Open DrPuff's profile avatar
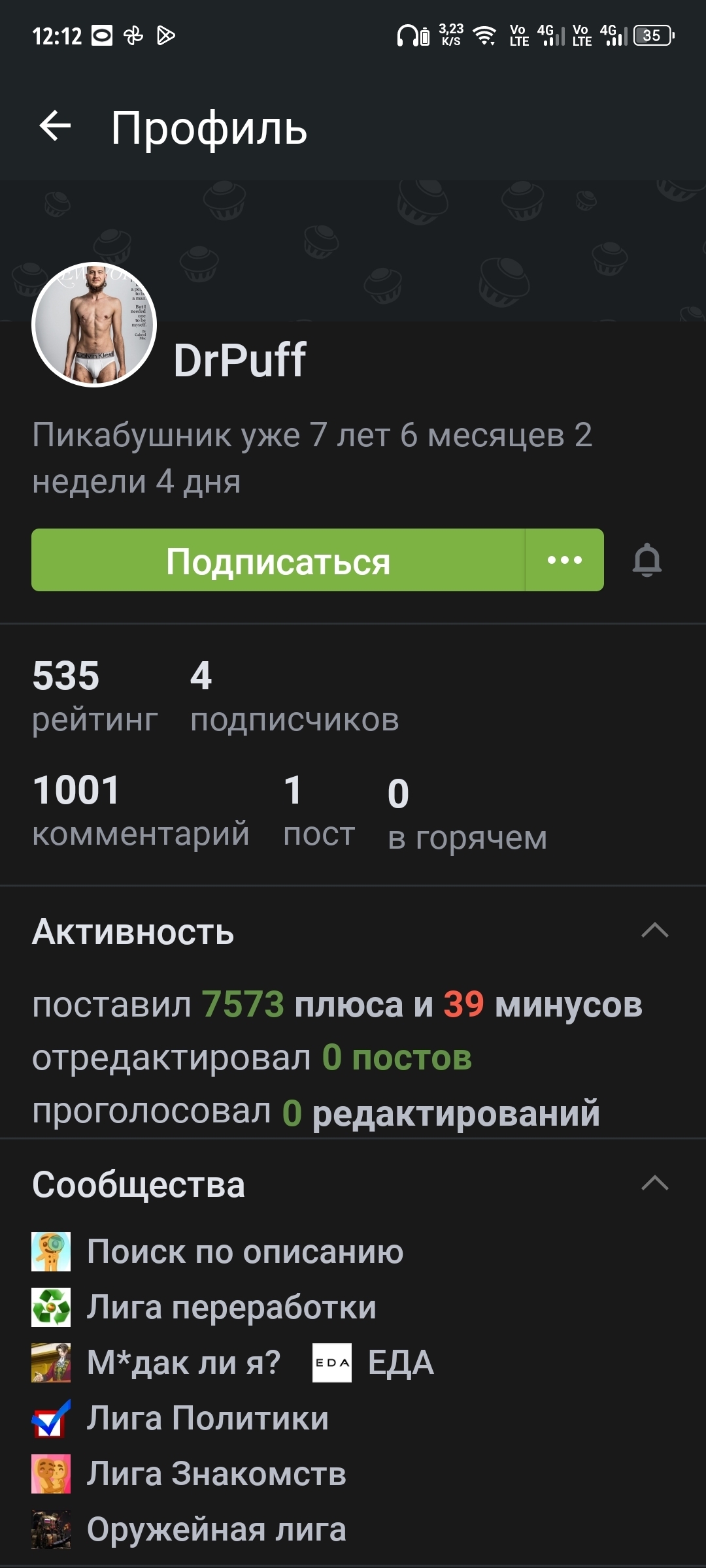Image resolution: width=706 pixels, height=1568 pixels. point(94,325)
